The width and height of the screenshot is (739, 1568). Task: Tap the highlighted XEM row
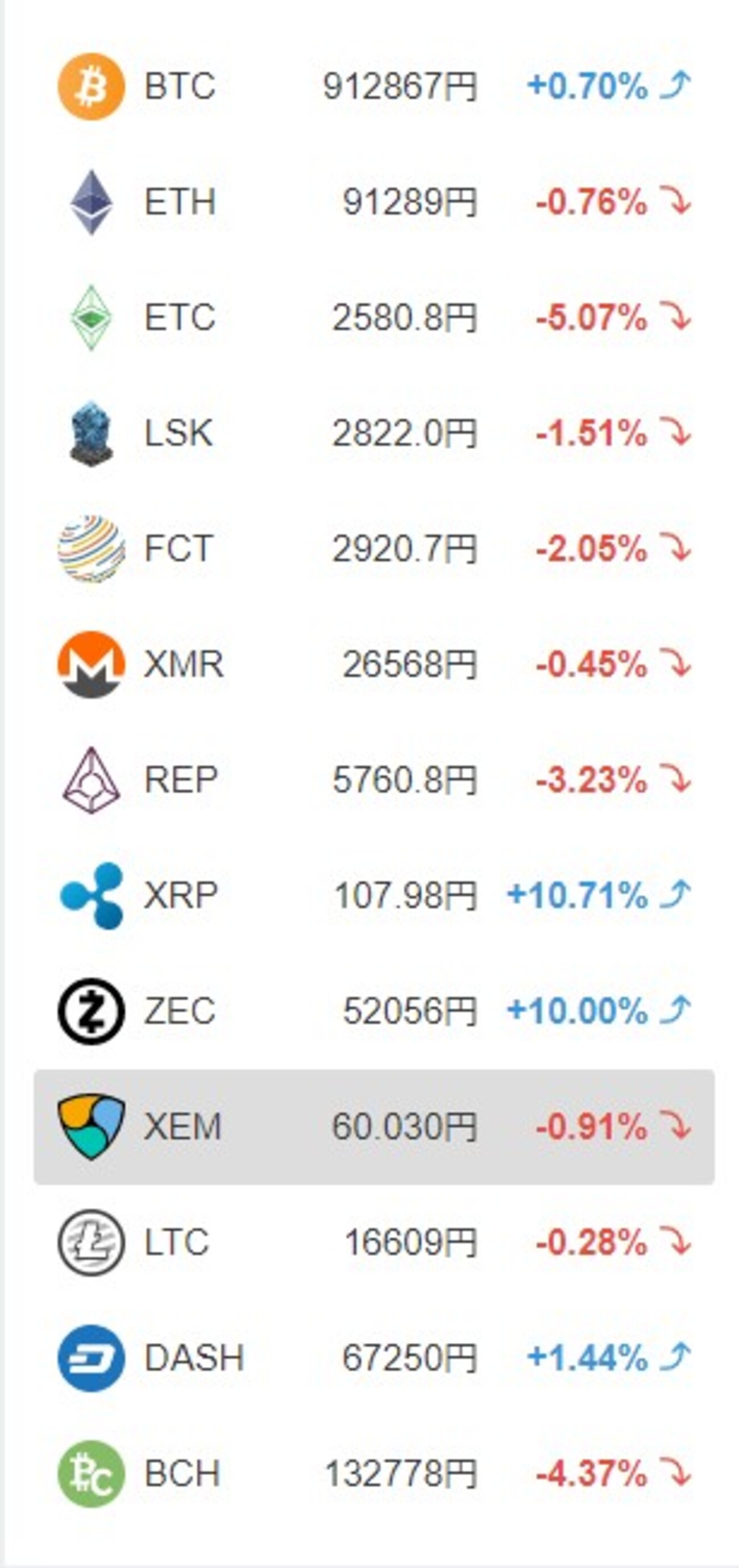click(373, 1127)
